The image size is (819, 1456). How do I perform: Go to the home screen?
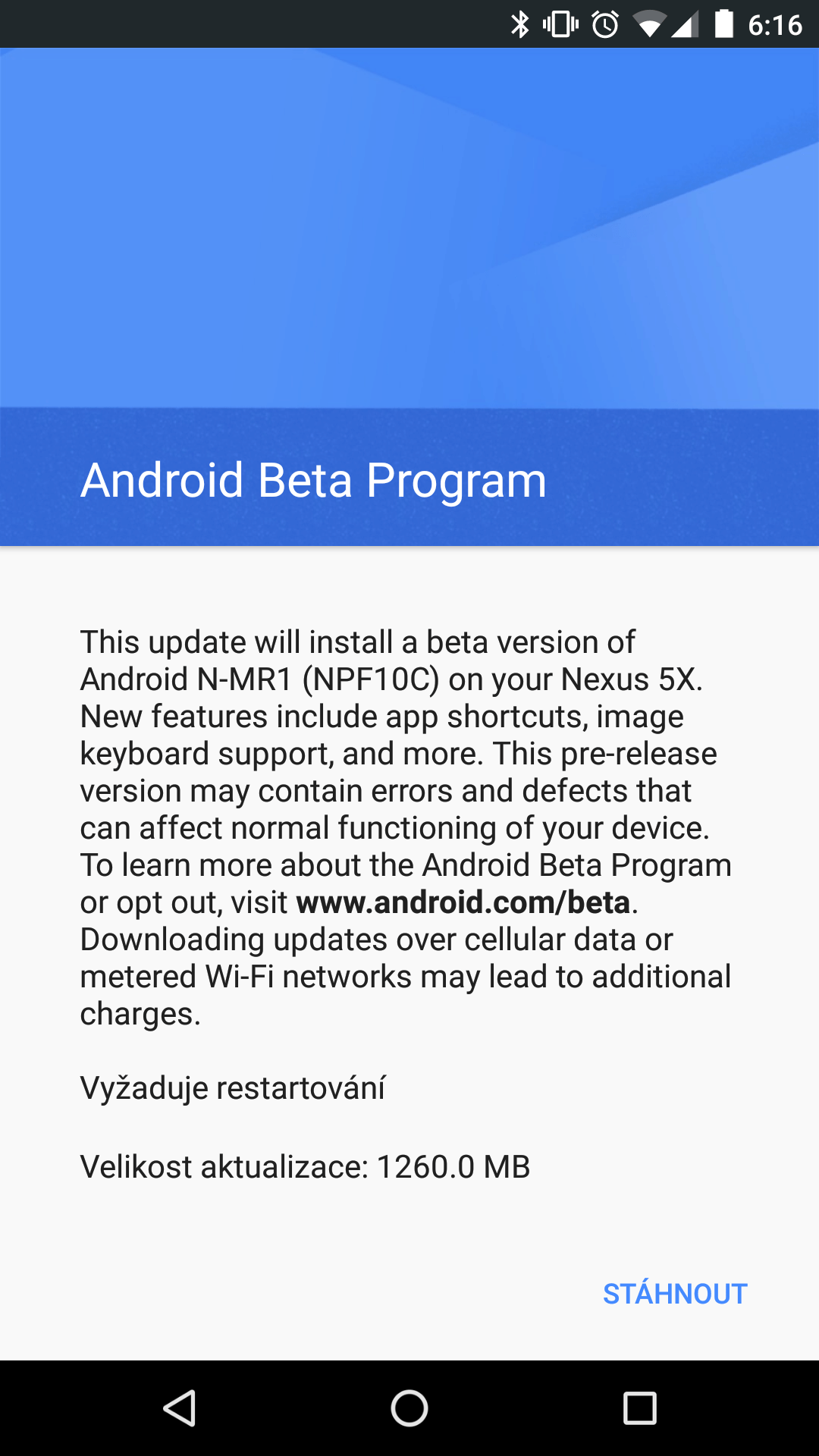(409, 1408)
